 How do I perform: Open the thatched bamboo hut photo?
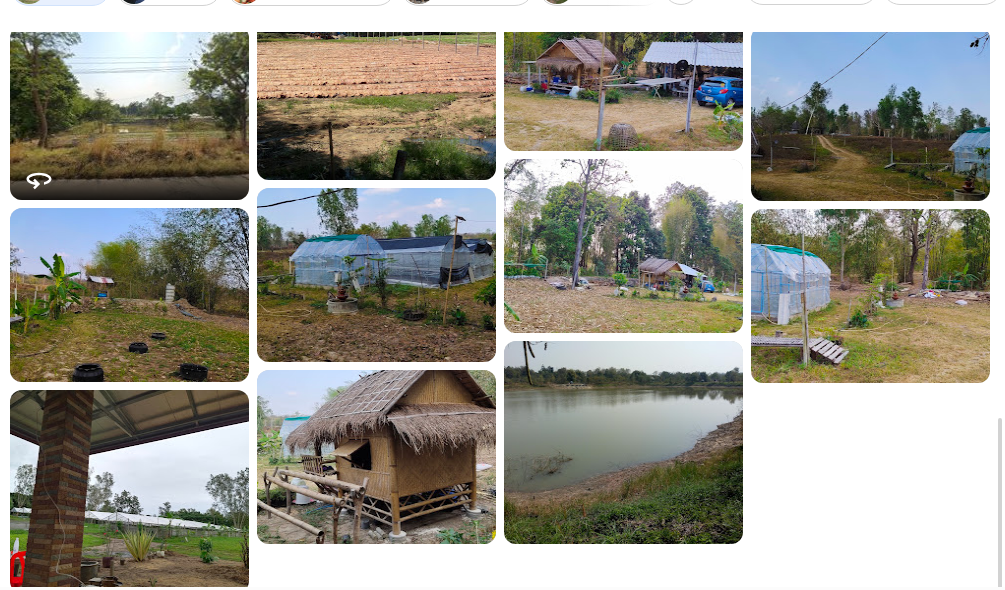point(376,457)
